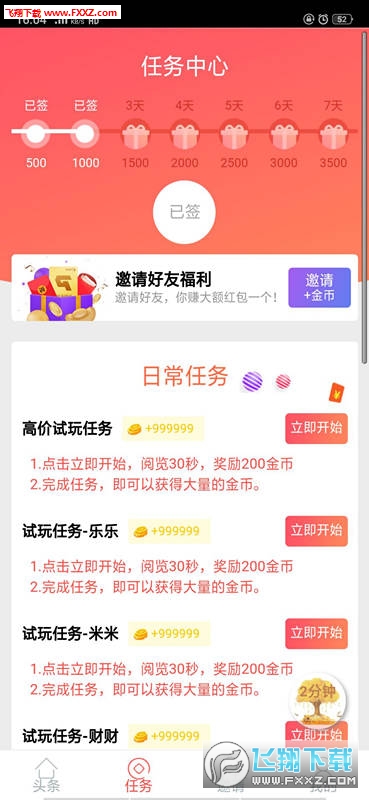Start the 高价试玩任务 task
369x800 pixels.
(316, 428)
